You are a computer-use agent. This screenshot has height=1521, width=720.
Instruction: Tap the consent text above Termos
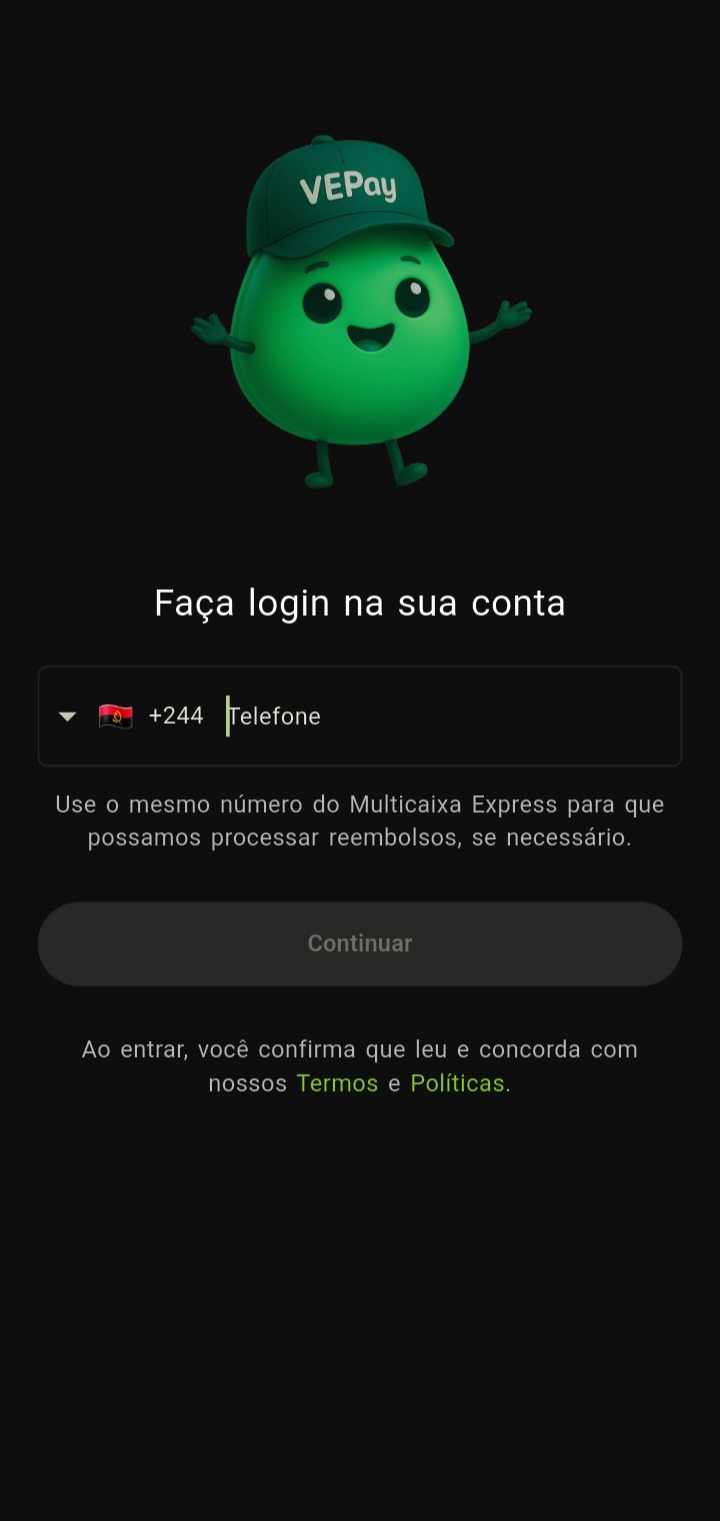pyautogui.click(x=360, y=1049)
